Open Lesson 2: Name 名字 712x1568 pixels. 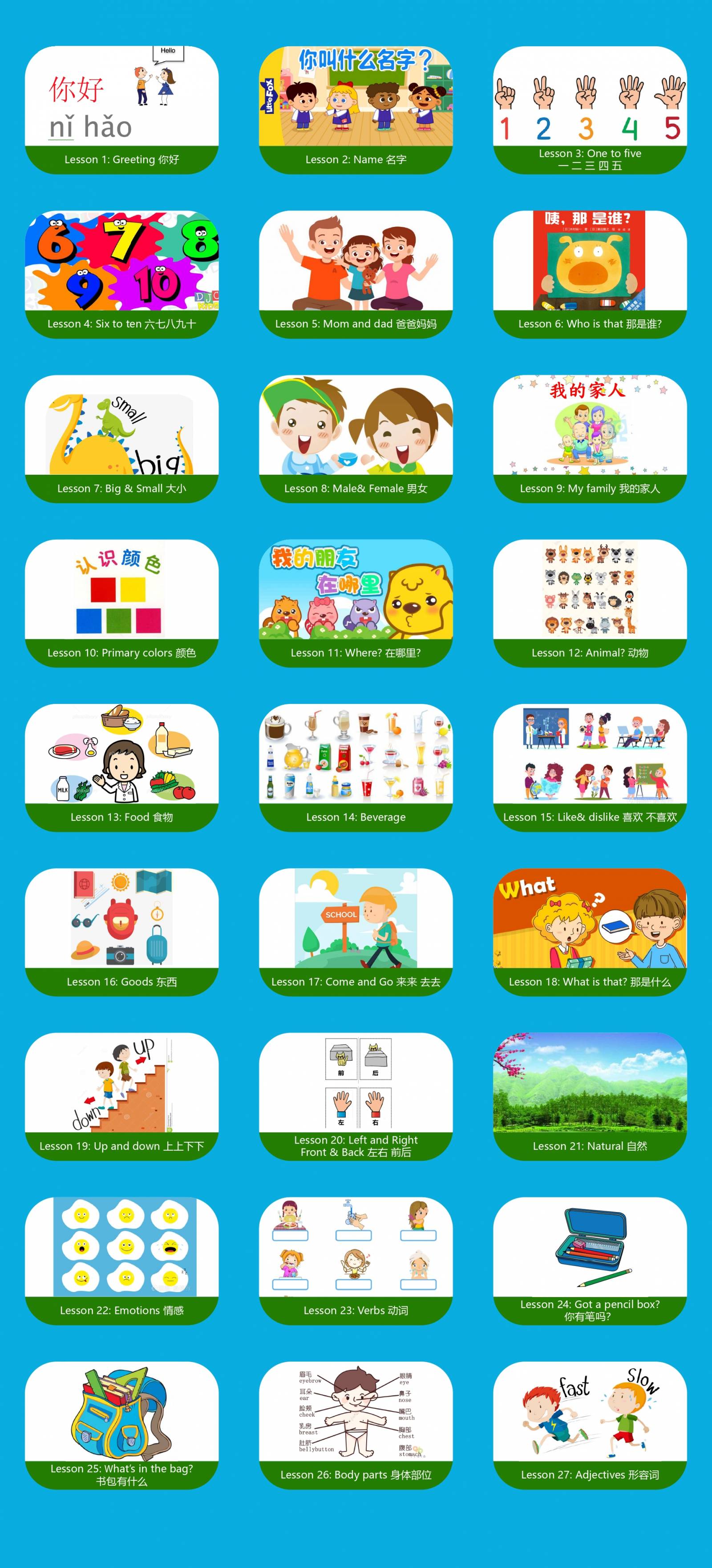(x=356, y=110)
